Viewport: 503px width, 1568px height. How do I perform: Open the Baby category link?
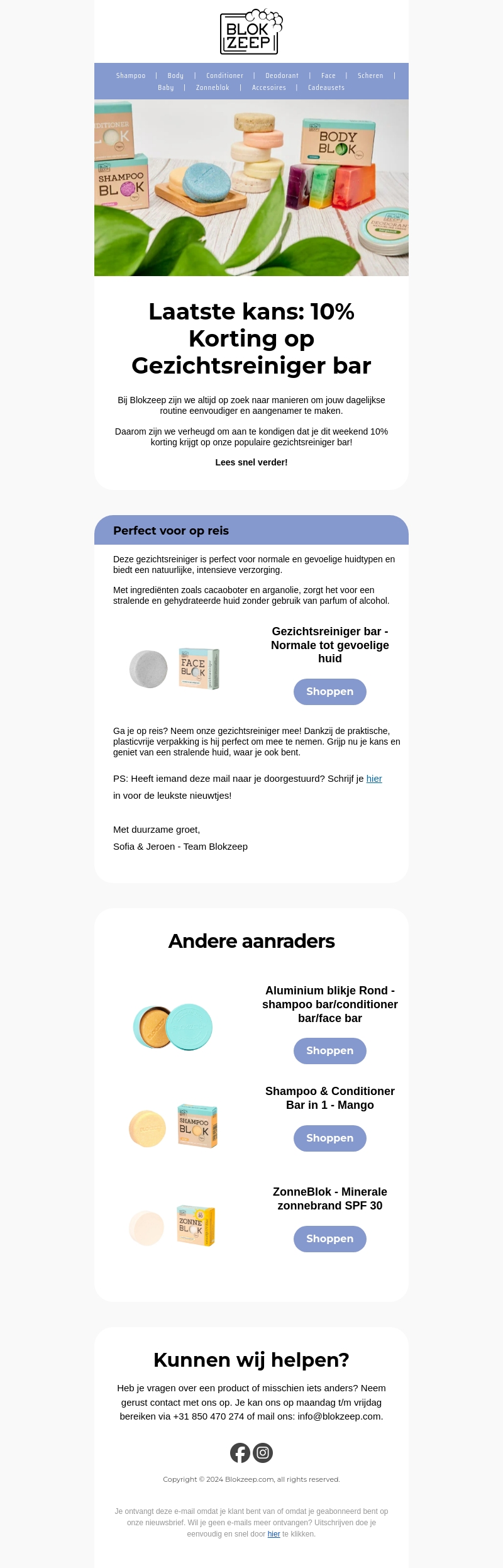tap(166, 87)
